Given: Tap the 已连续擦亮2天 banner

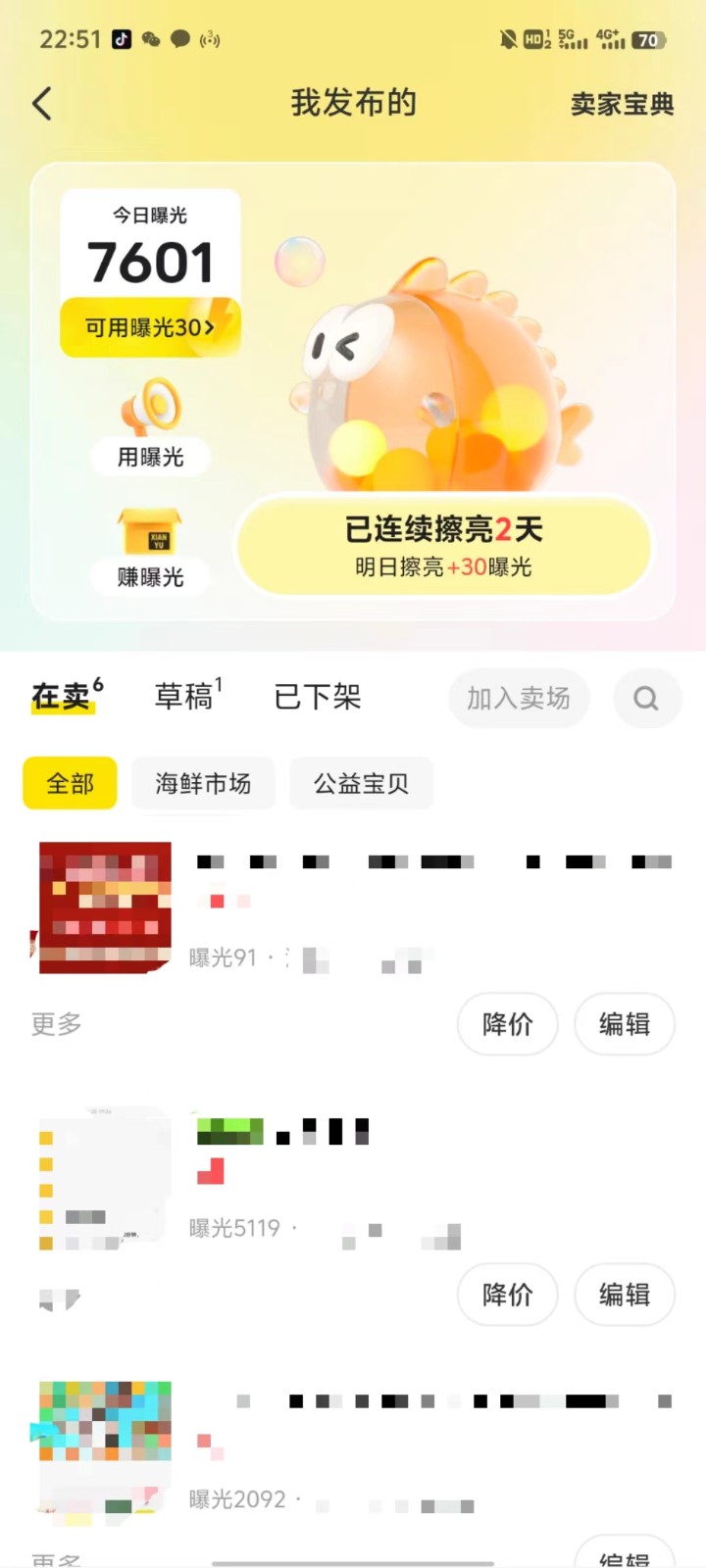Looking at the screenshot, I should [x=443, y=545].
